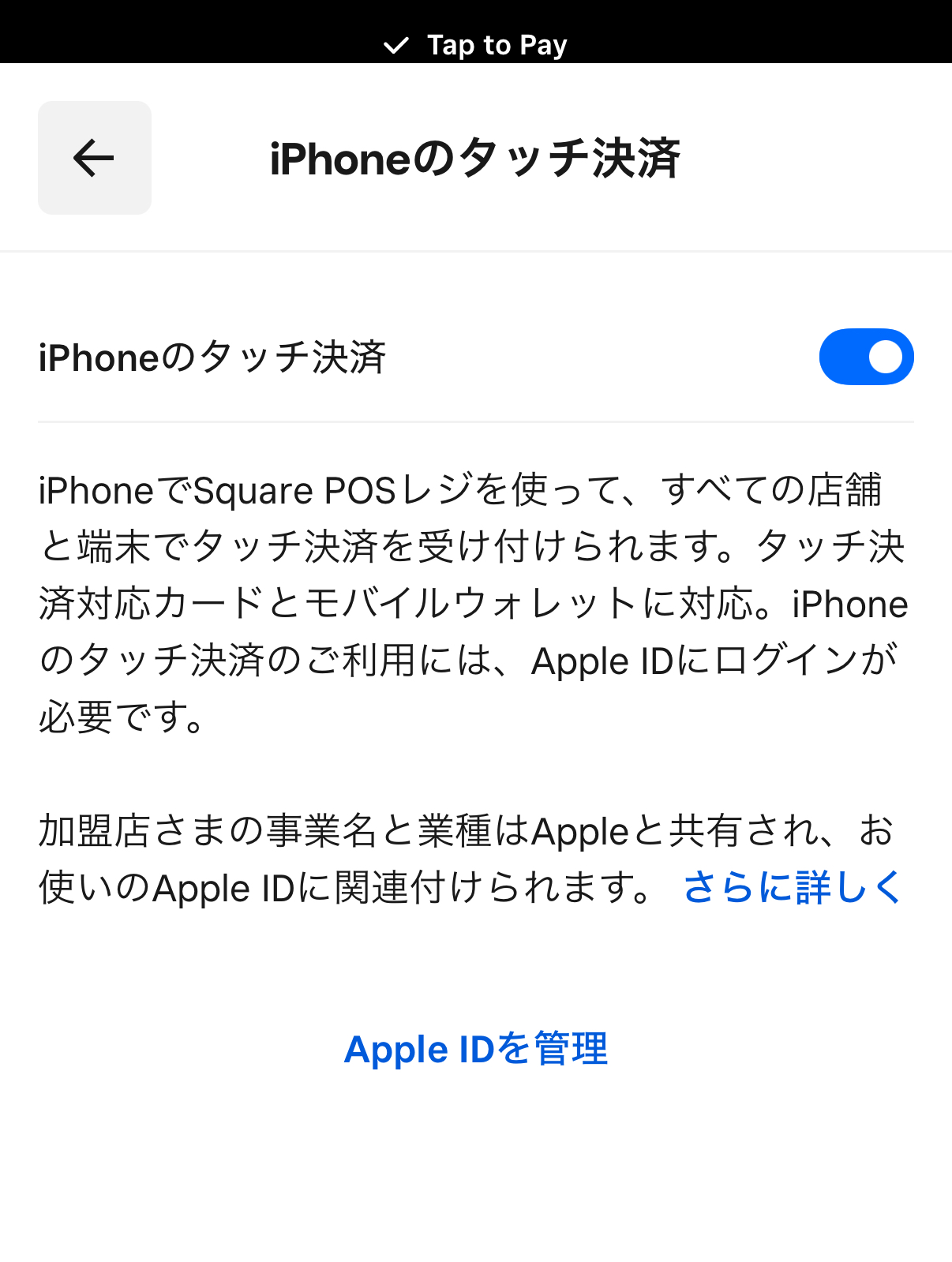Go back using the arrow button
Viewport: 952px width, 1262px height.
coord(95,158)
